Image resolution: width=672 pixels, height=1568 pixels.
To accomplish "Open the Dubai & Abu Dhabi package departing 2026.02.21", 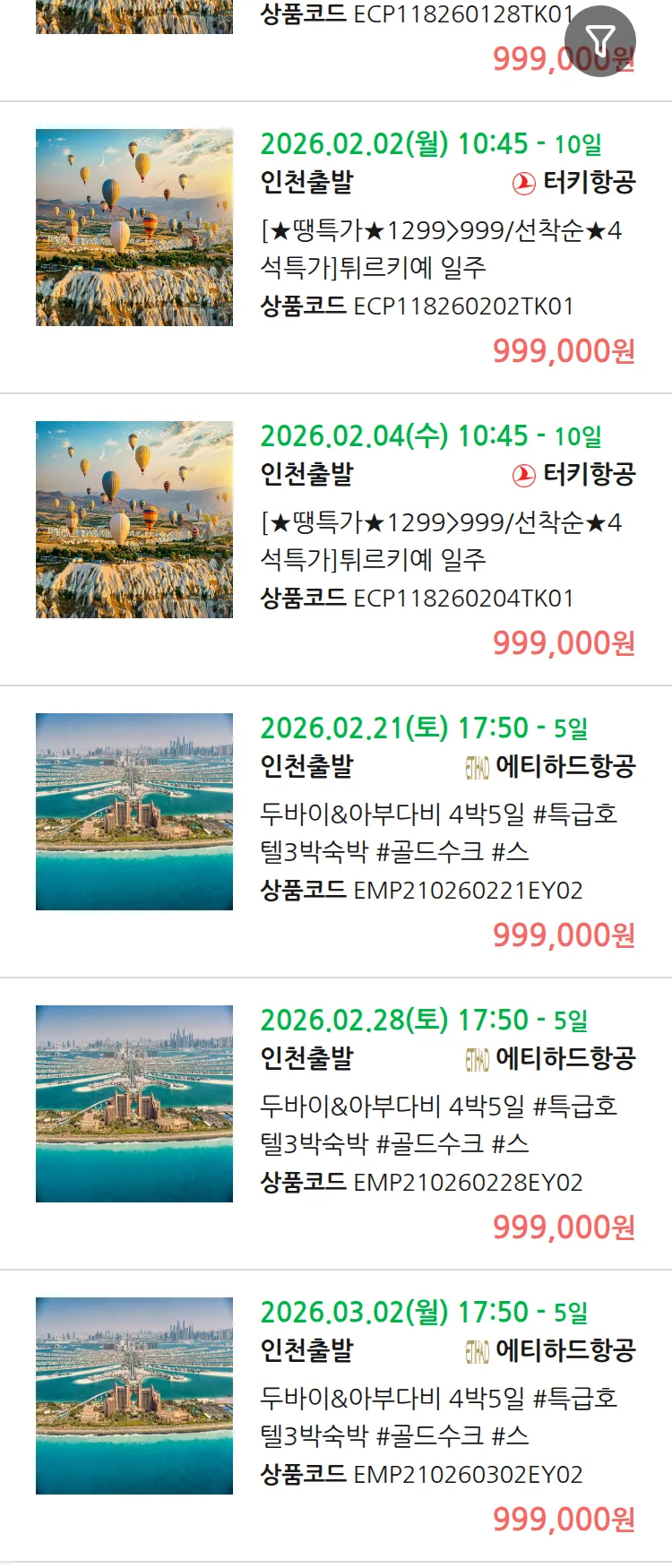I will coord(439,832).
